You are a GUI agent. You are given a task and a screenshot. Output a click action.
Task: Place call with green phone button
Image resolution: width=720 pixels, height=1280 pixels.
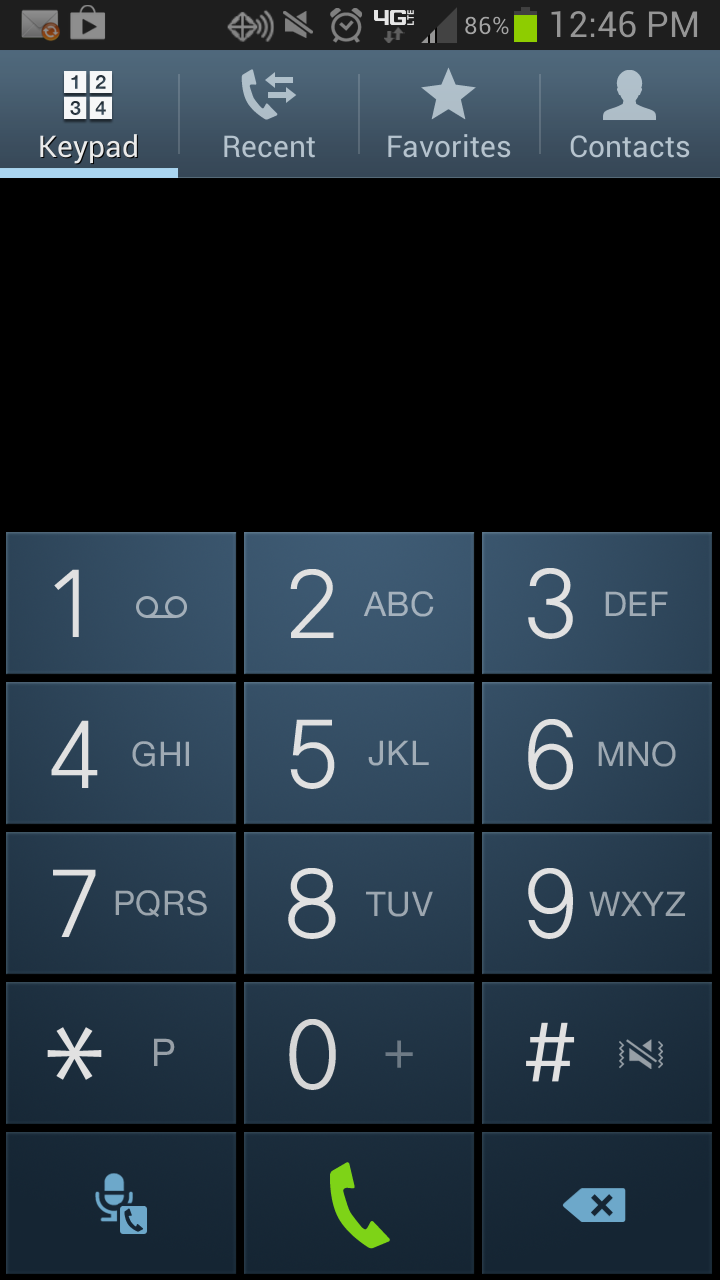(359, 1203)
